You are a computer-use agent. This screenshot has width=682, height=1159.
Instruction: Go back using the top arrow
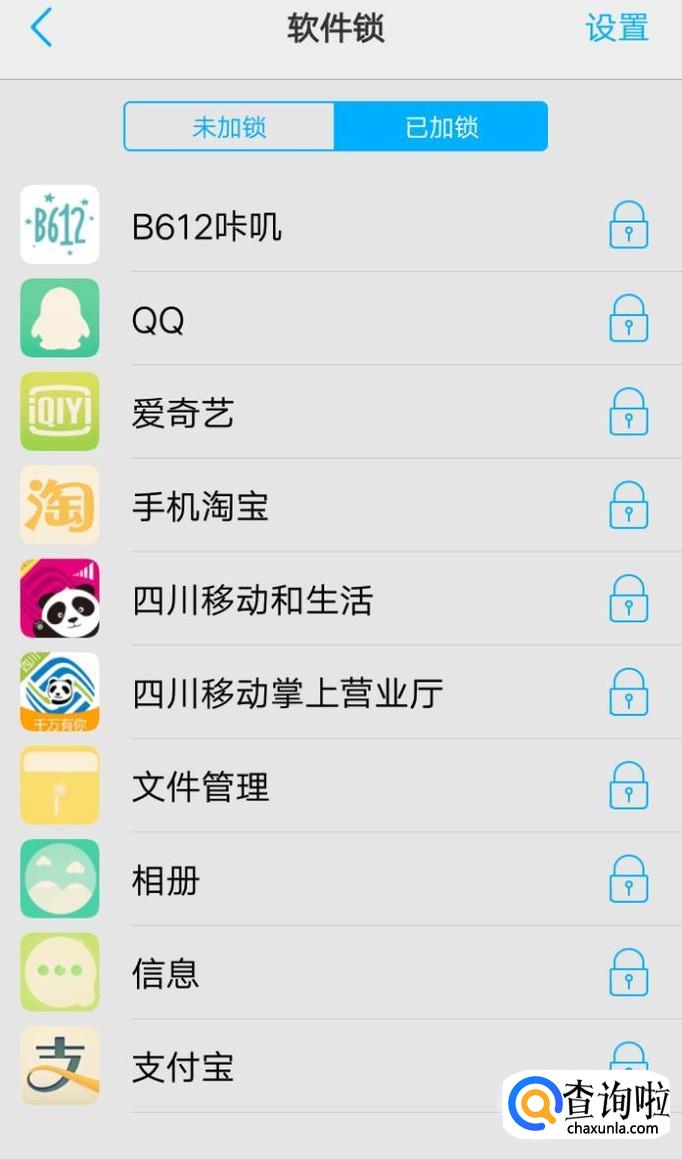pyautogui.click(x=41, y=28)
